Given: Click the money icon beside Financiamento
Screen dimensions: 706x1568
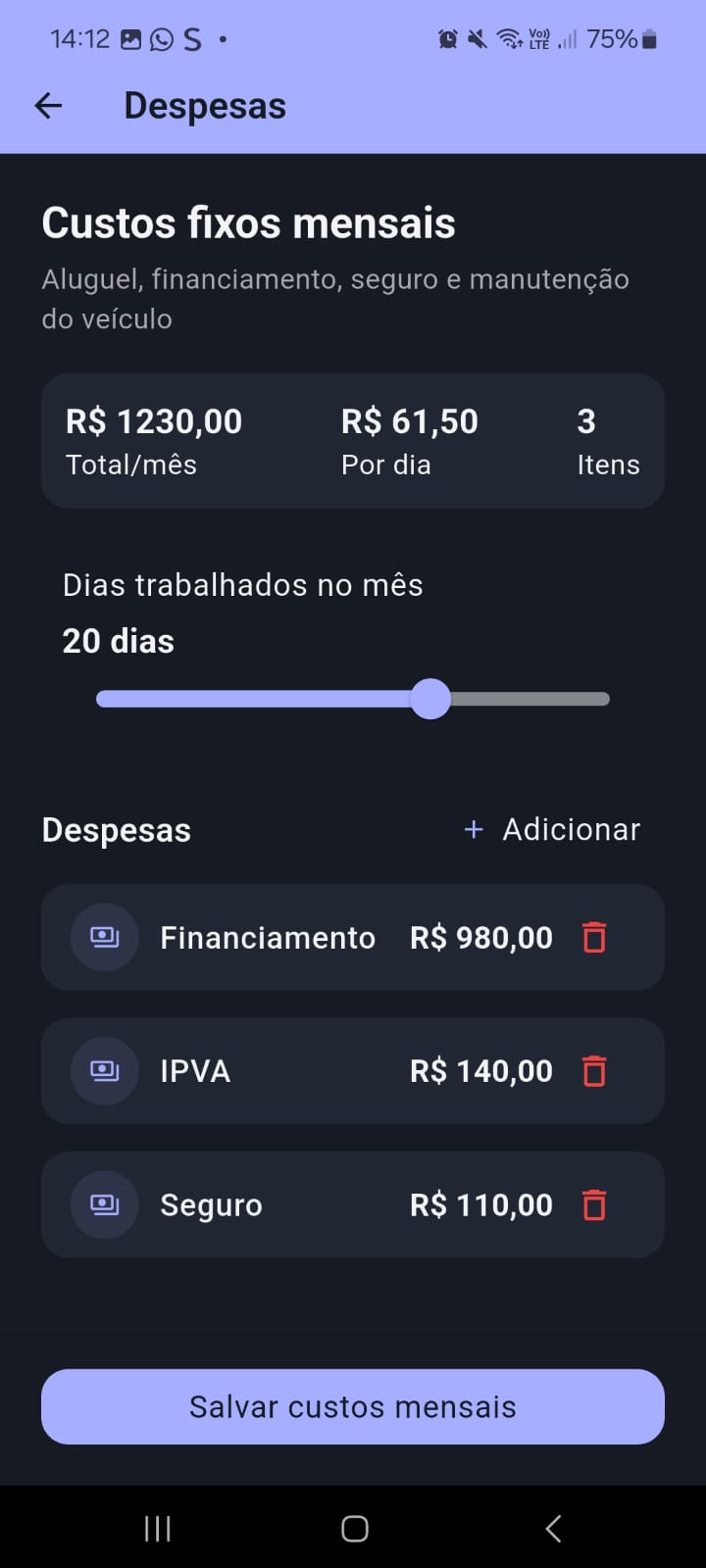Looking at the screenshot, I should [x=104, y=937].
